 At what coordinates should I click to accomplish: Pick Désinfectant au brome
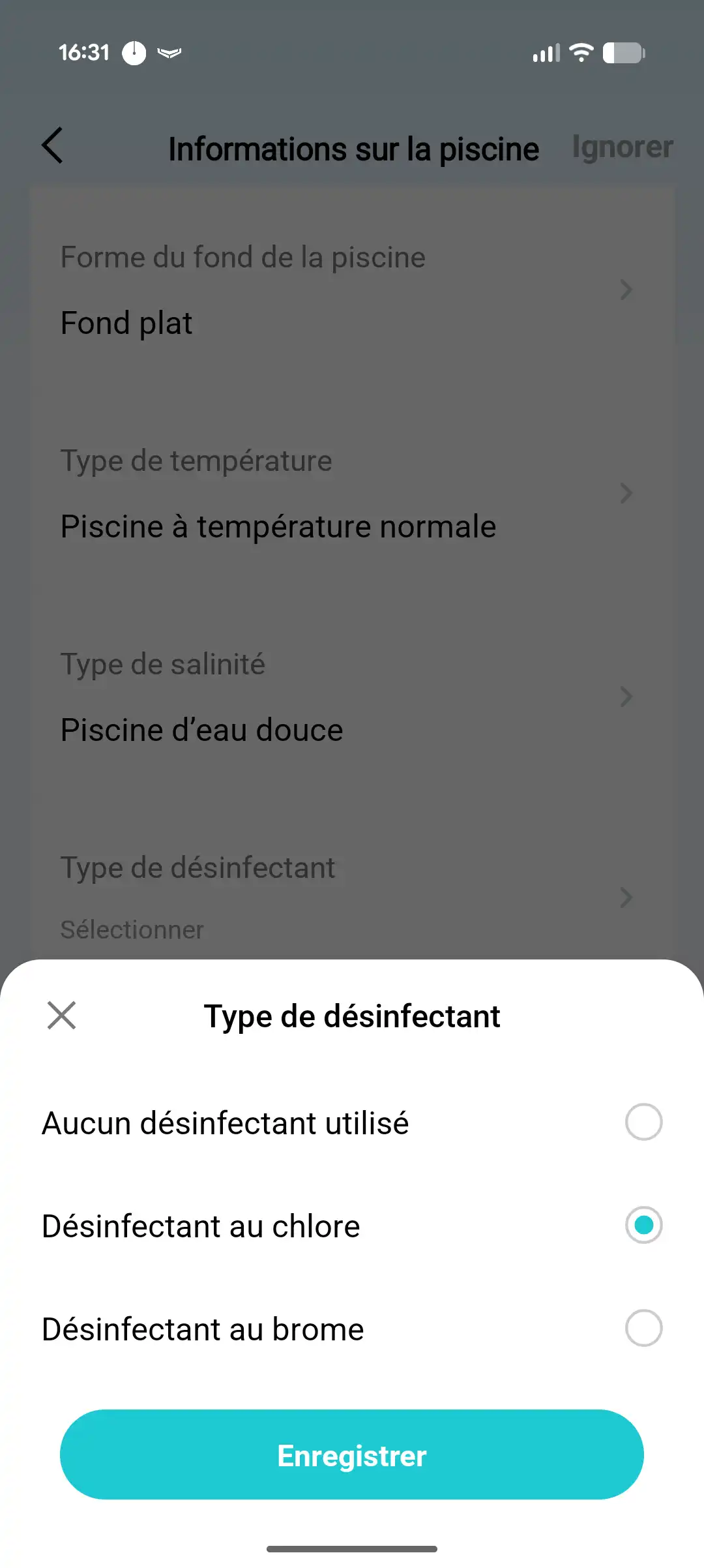pos(643,1328)
